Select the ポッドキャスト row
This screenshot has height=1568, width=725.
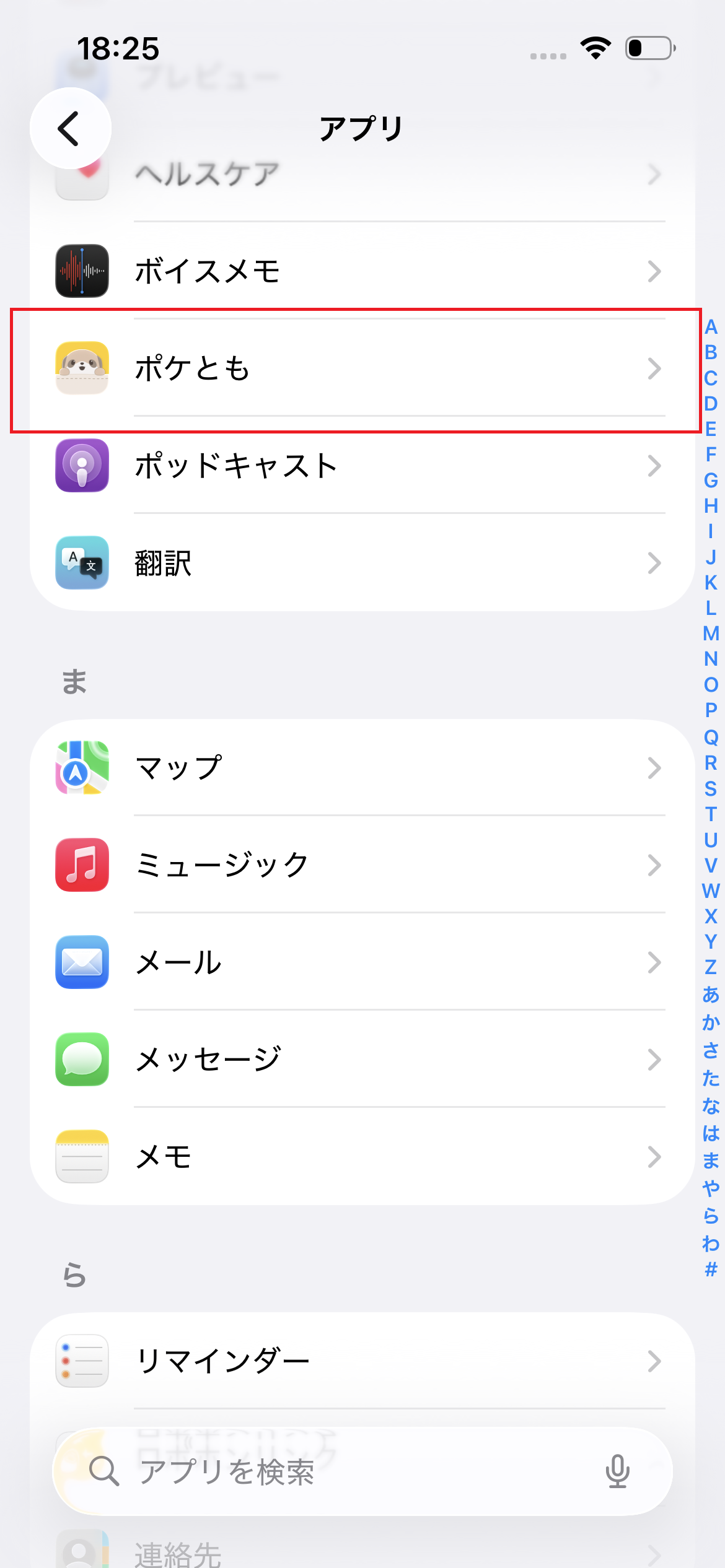pos(362,466)
